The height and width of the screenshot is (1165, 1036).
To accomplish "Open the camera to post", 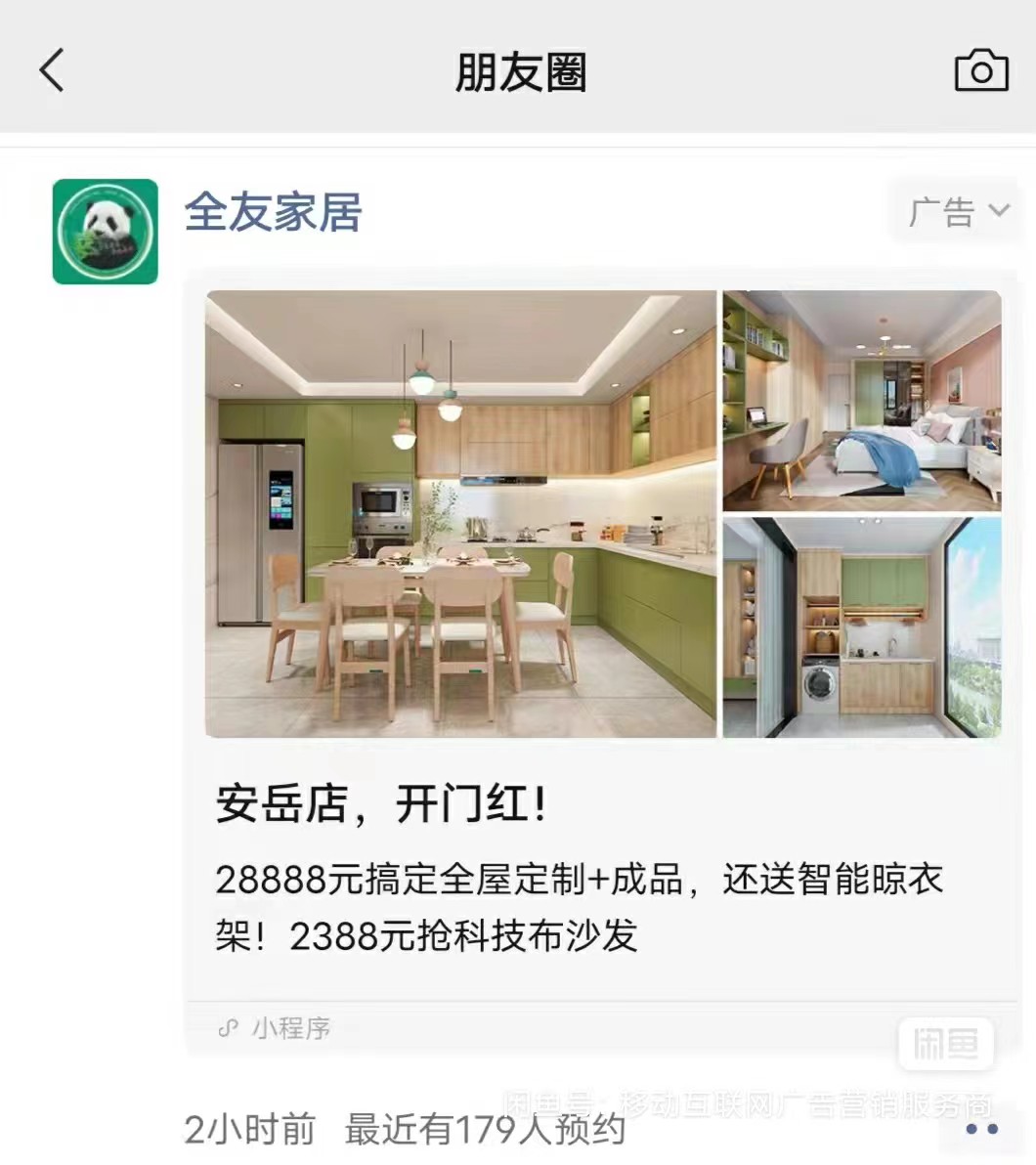I will click(x=980, y=71).
